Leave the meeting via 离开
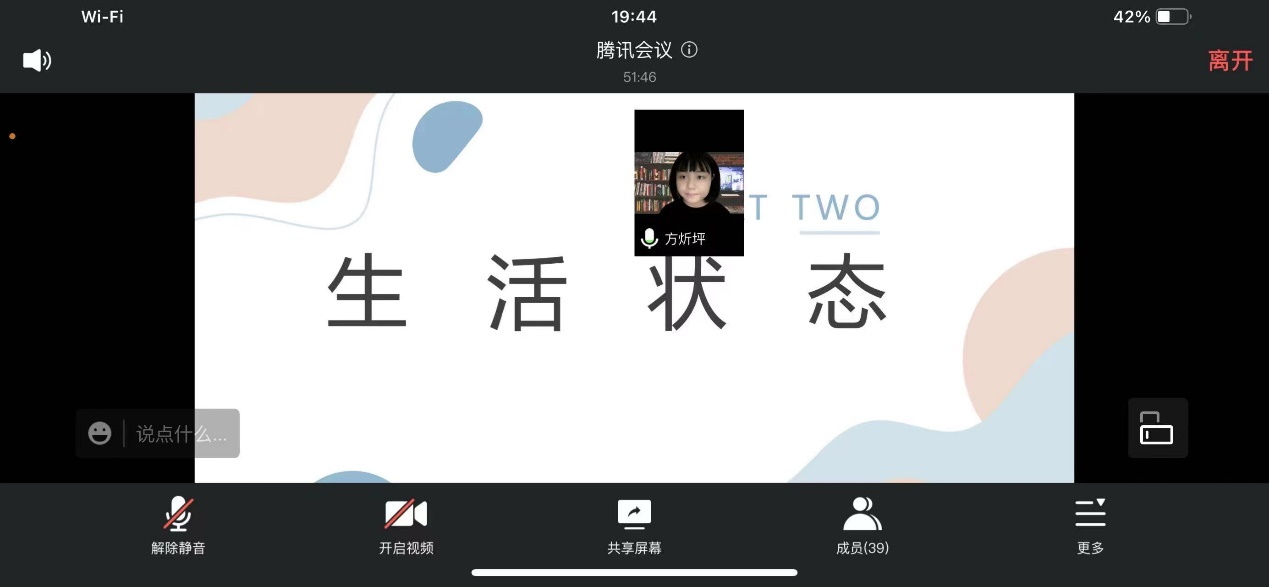 coord(1230,60)
